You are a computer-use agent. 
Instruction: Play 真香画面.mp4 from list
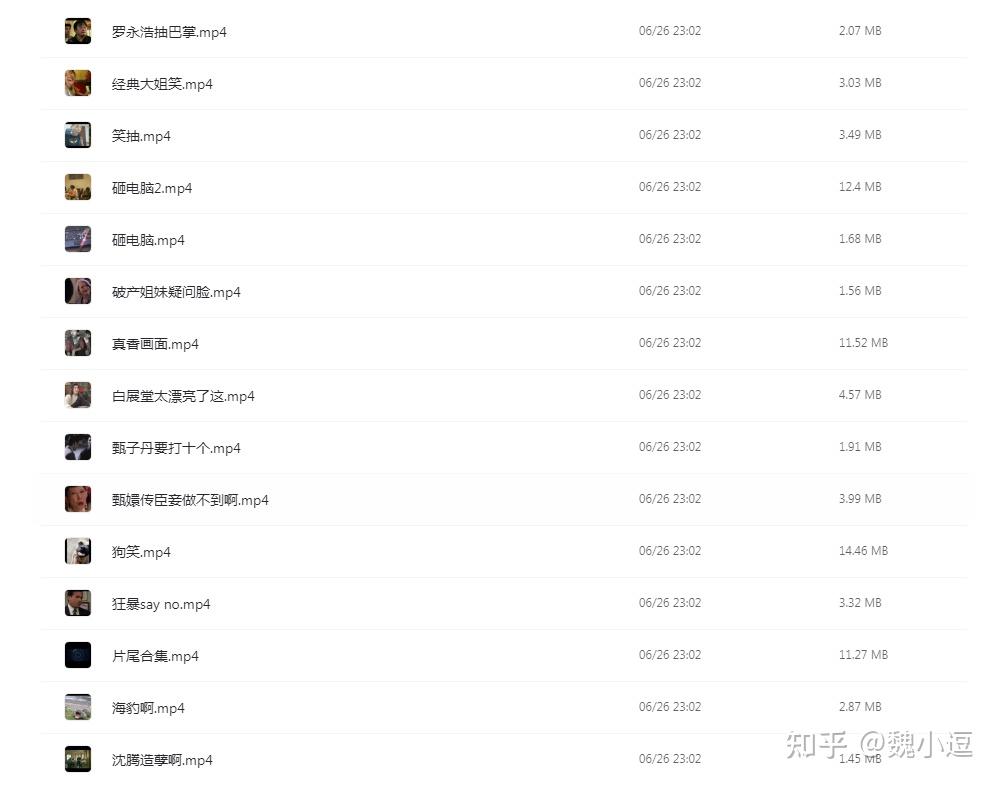pyautogui.click(x=155, y=344)
